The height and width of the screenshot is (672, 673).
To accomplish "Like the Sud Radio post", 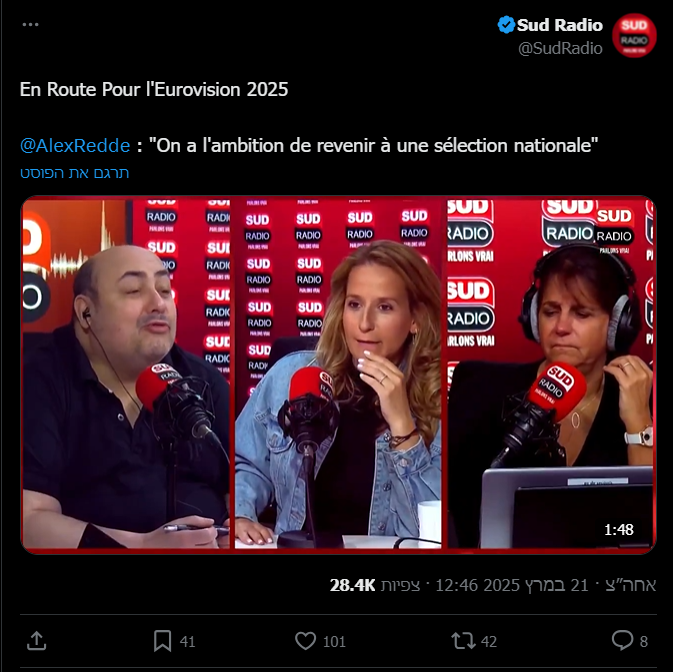I will (307, 640).
